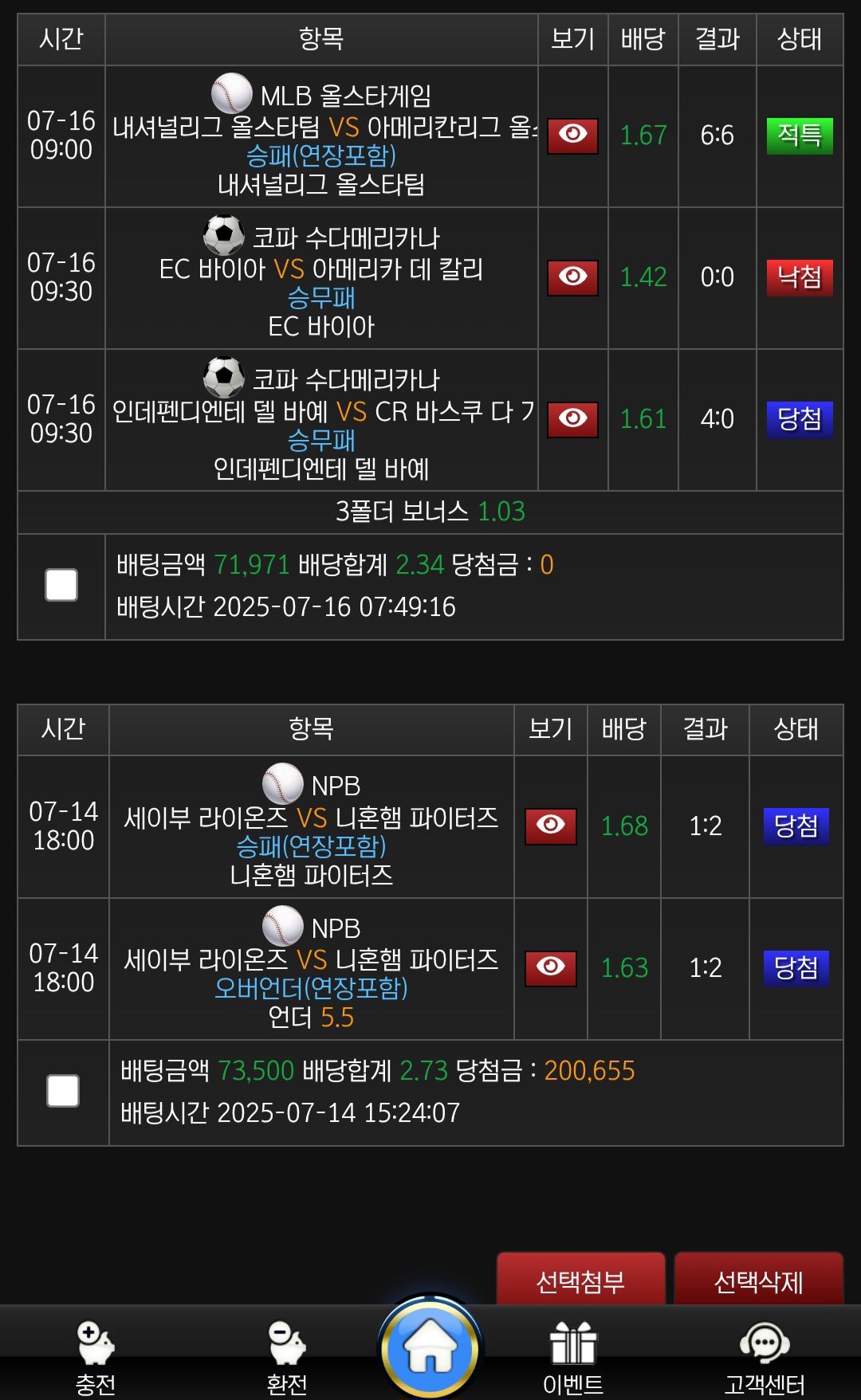Open eye icon for 인데펜디엔테 델 바예 match
This screenshot has width=861, height=1400.
coord(572,419)
